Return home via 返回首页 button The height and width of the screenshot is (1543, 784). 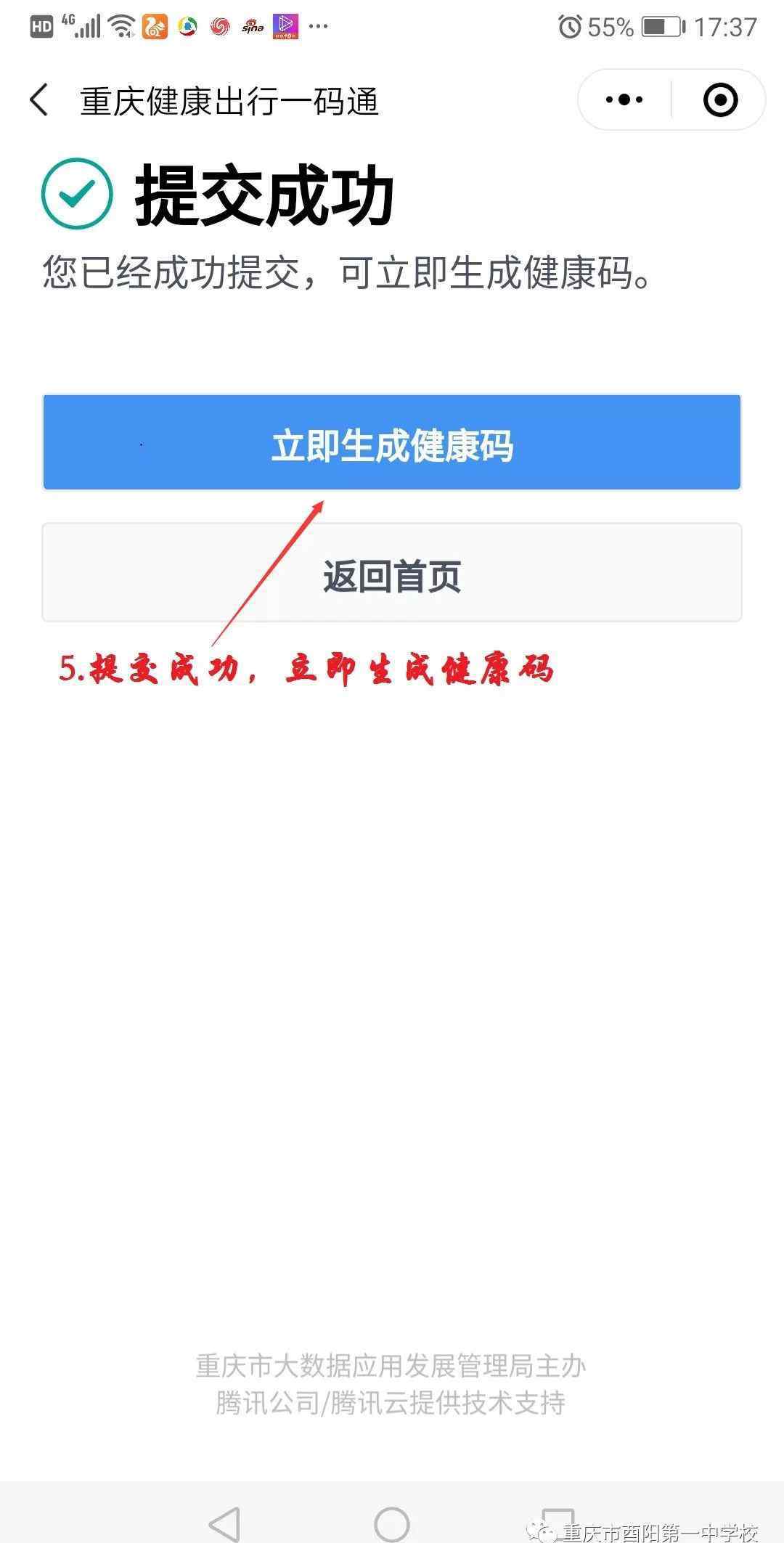click(392, 572)
